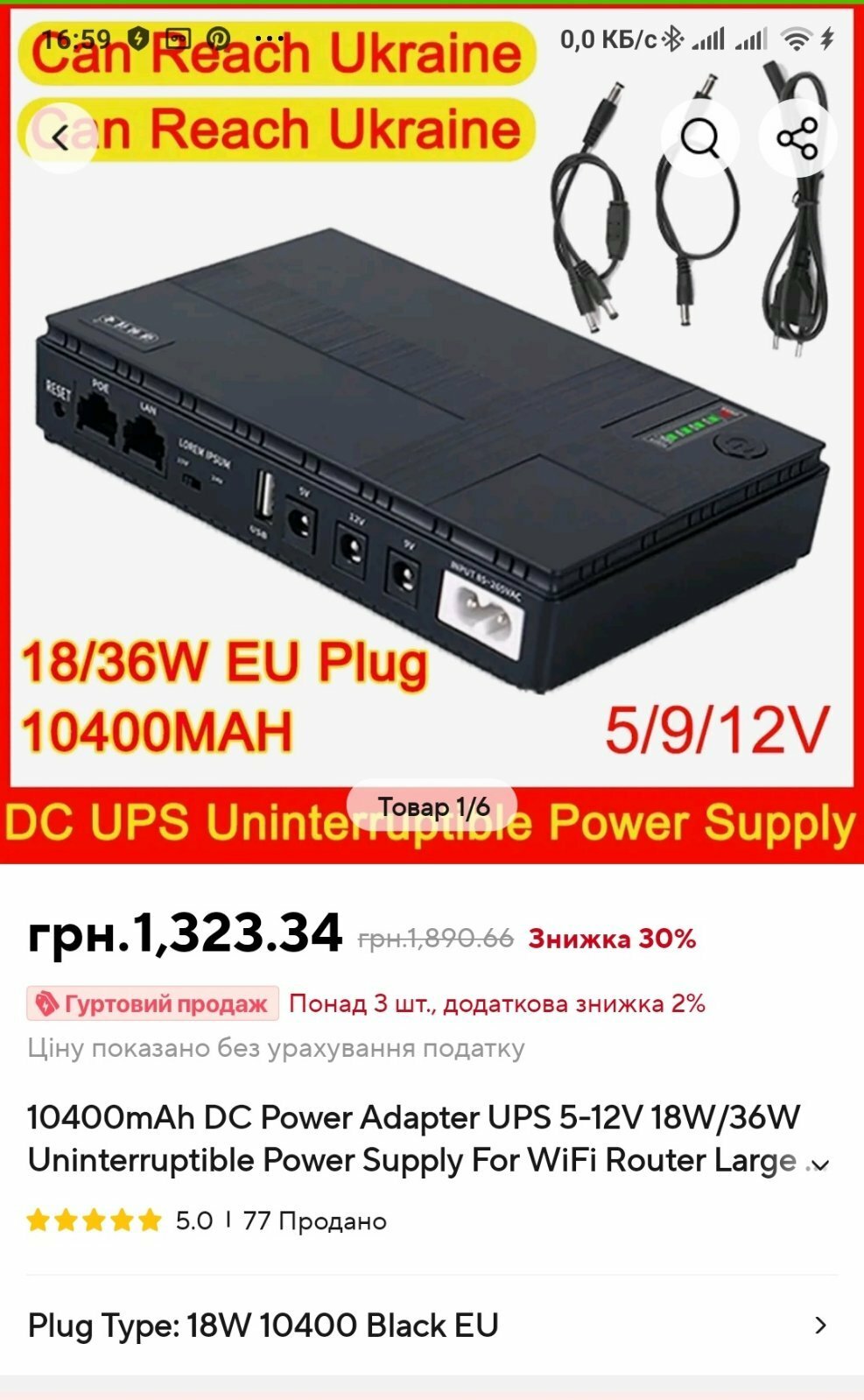Expand the full product title
Viewport: 864px width, 1400px height.
tap(819, 1164)
